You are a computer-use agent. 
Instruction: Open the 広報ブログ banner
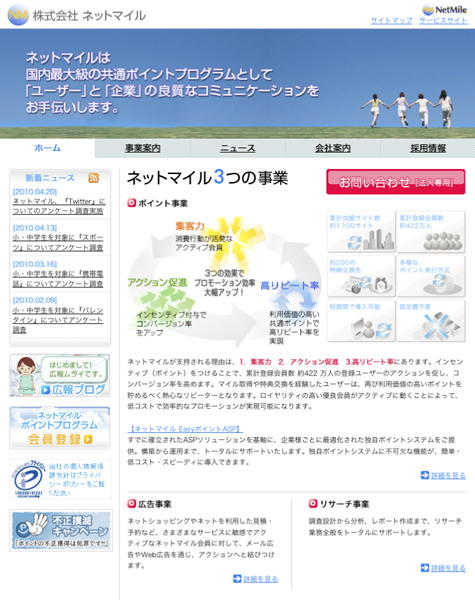60,375
